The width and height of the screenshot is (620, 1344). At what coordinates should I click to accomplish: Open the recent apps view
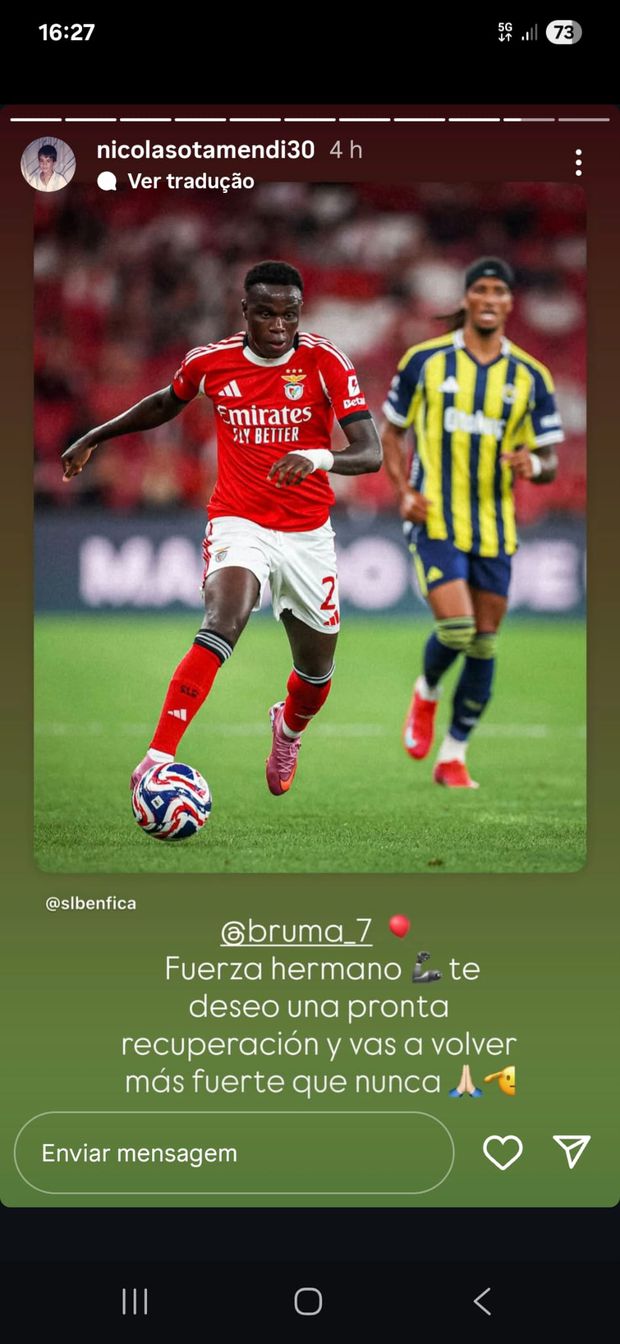[135, 1301]
